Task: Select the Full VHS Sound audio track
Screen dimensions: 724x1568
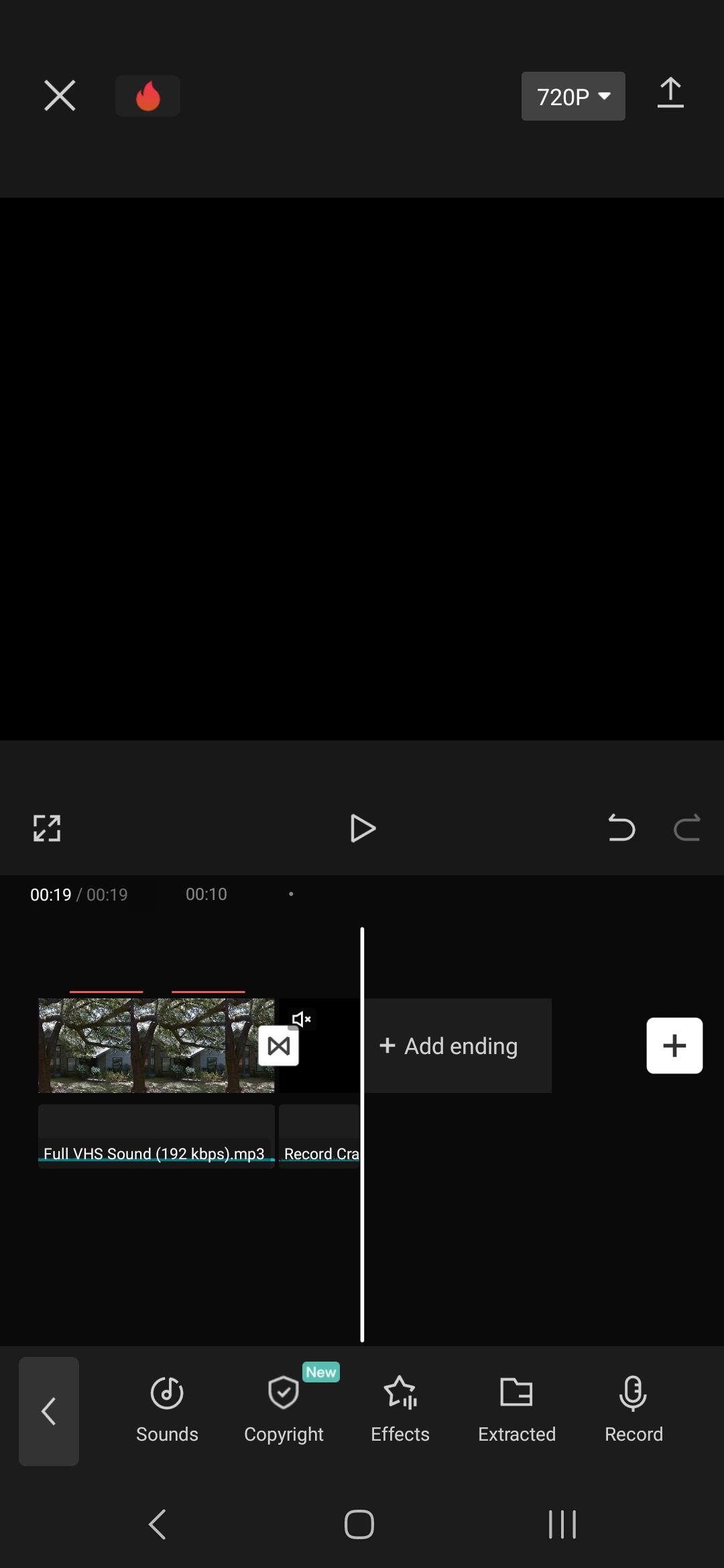Action: coord(156,1137)
